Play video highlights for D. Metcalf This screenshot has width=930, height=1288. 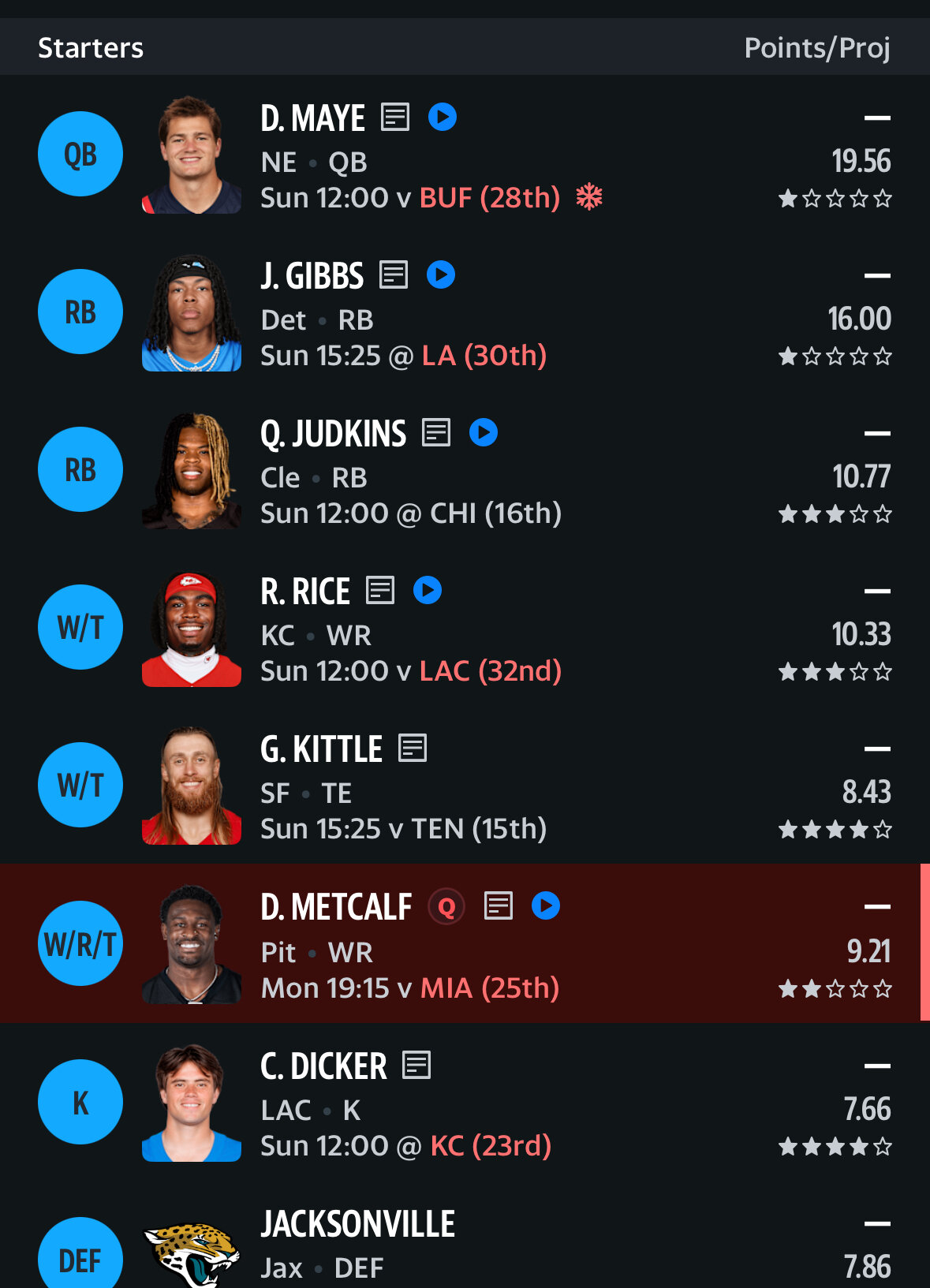pyautogui.click(x=546, y=906)
